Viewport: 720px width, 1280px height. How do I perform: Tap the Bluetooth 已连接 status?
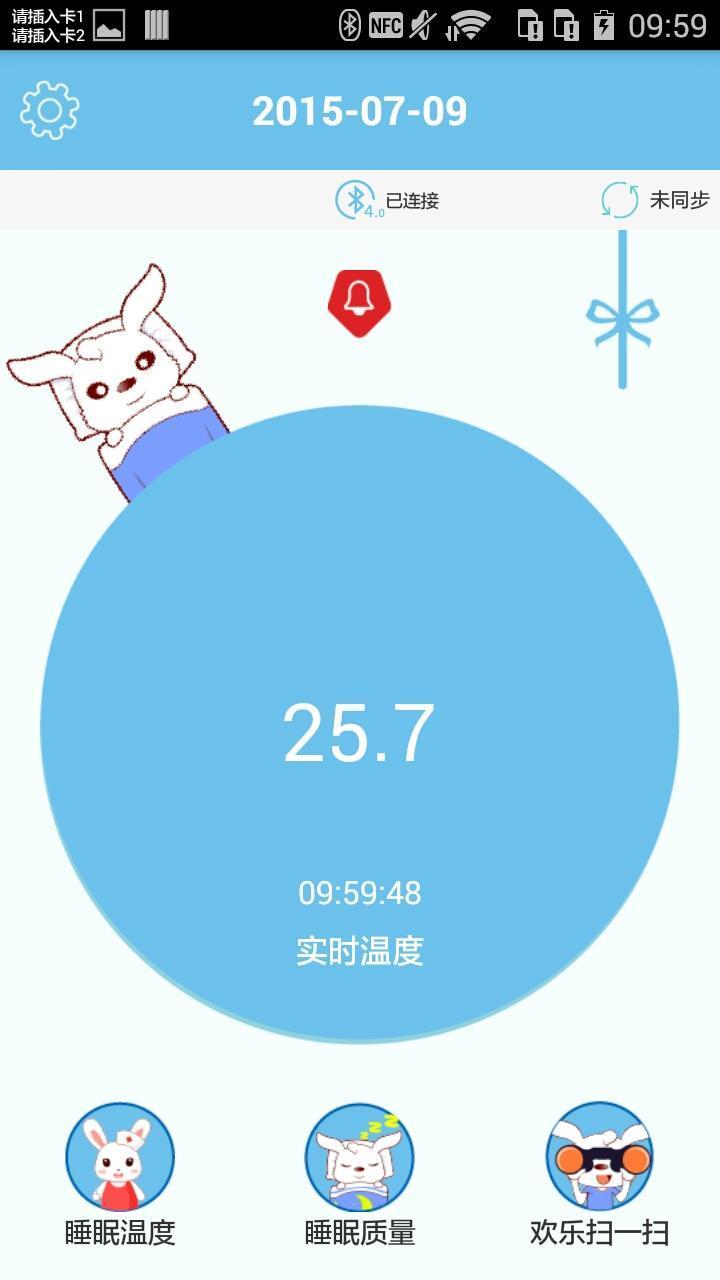387,200
